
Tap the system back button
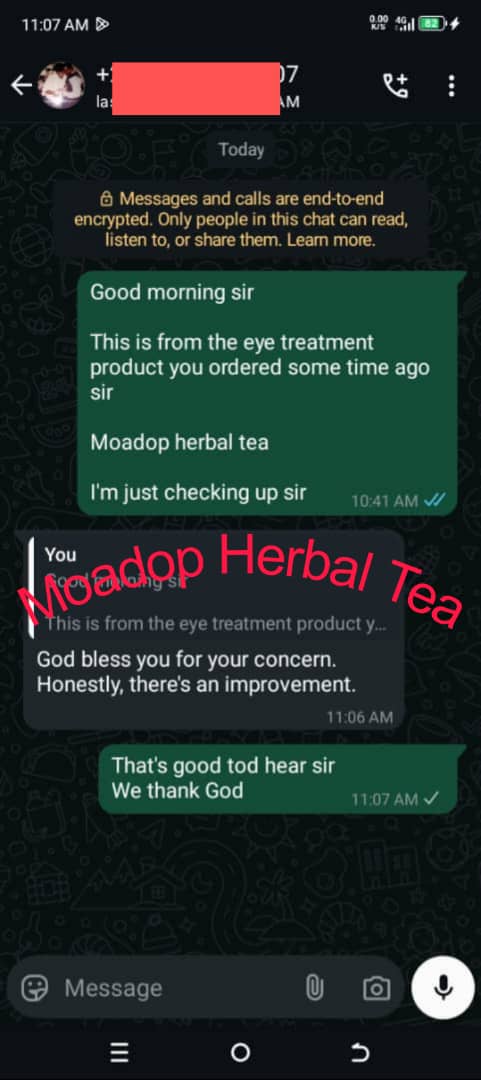tap(360, 1052)
